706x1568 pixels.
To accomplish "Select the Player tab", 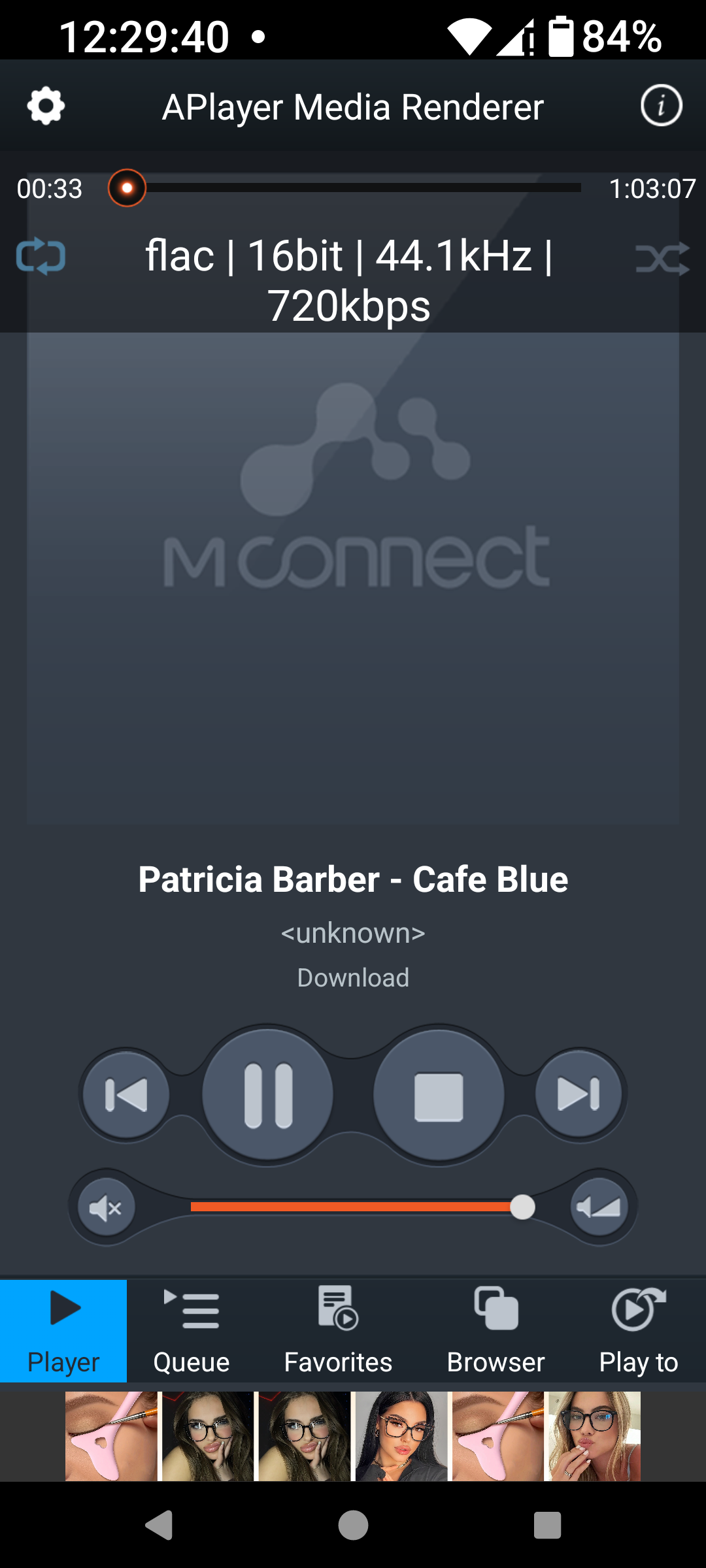I will (63, 1330).
